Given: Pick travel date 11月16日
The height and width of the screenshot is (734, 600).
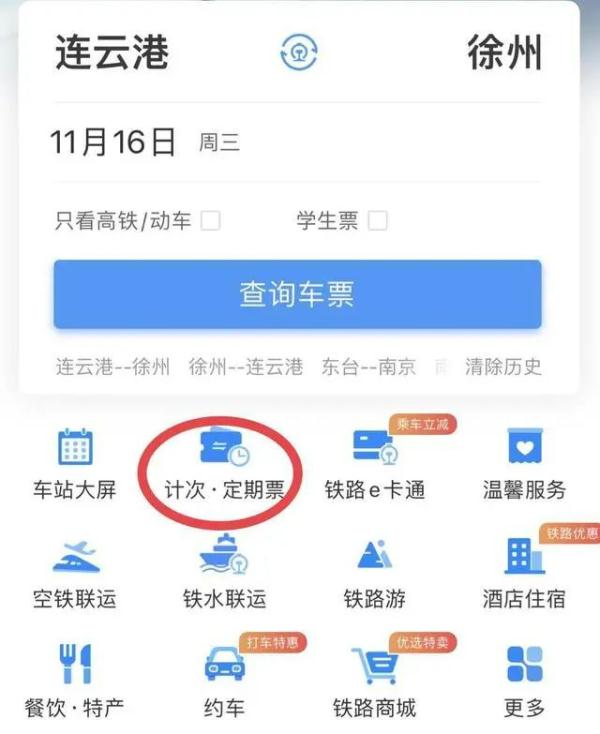Looking at the screenshot, I should (x=114, y=142).
